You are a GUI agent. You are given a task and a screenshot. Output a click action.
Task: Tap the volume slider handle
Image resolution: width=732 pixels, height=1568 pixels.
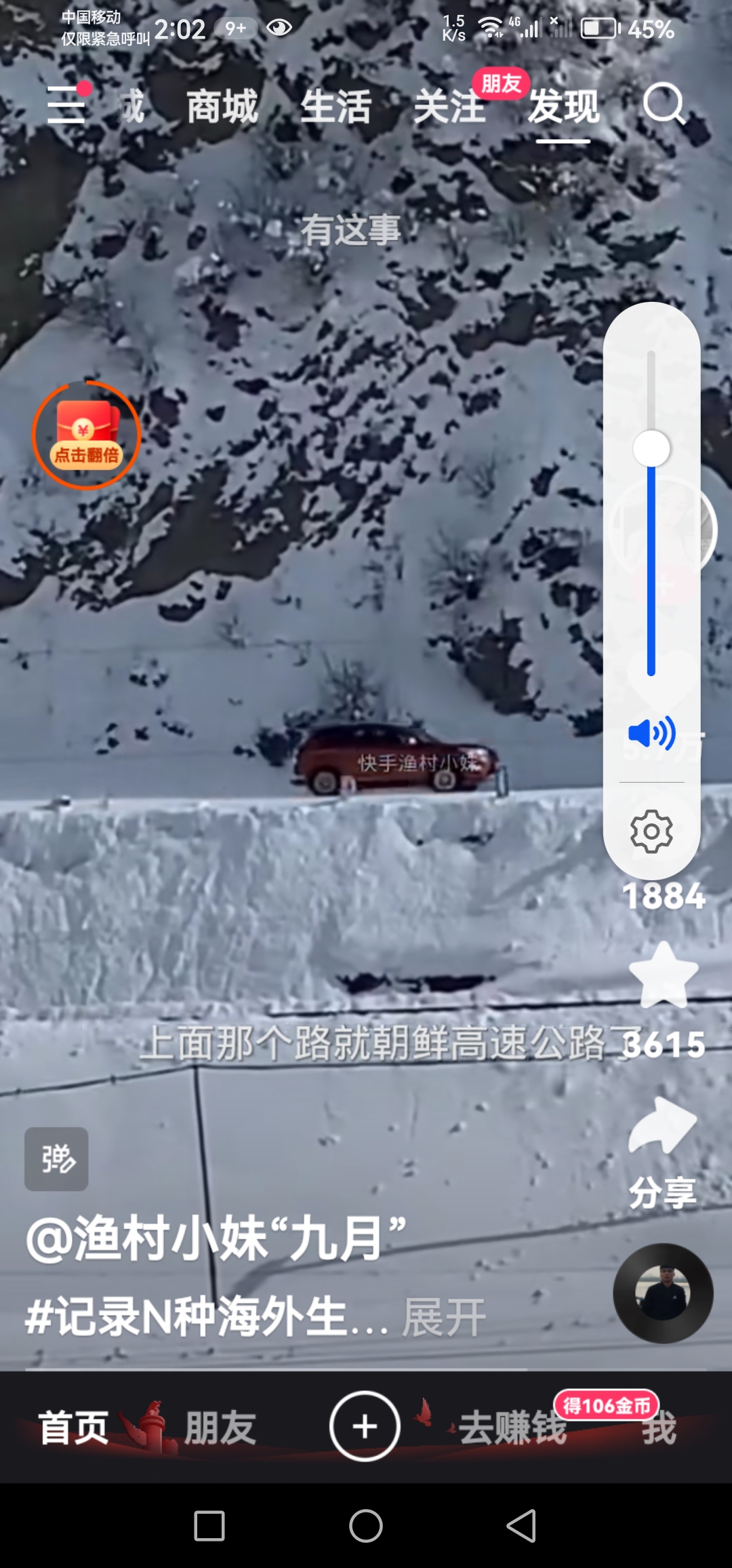click(651, 448)
